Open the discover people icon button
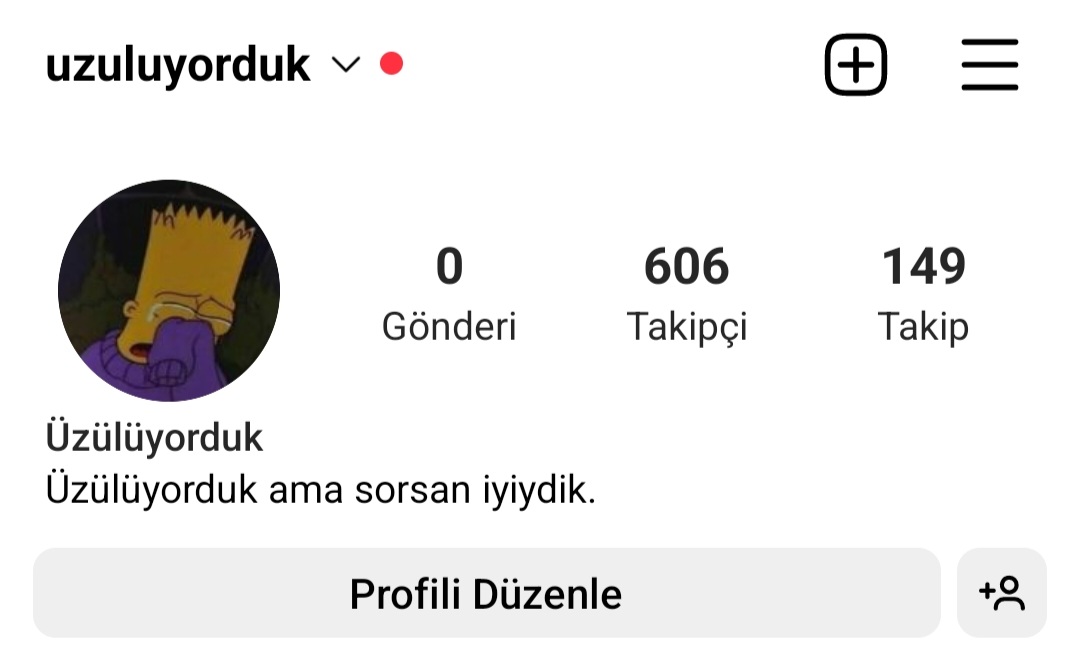Image resolution: width=1080 pixels, height=662 pixels. click(x=1001, y=593)
